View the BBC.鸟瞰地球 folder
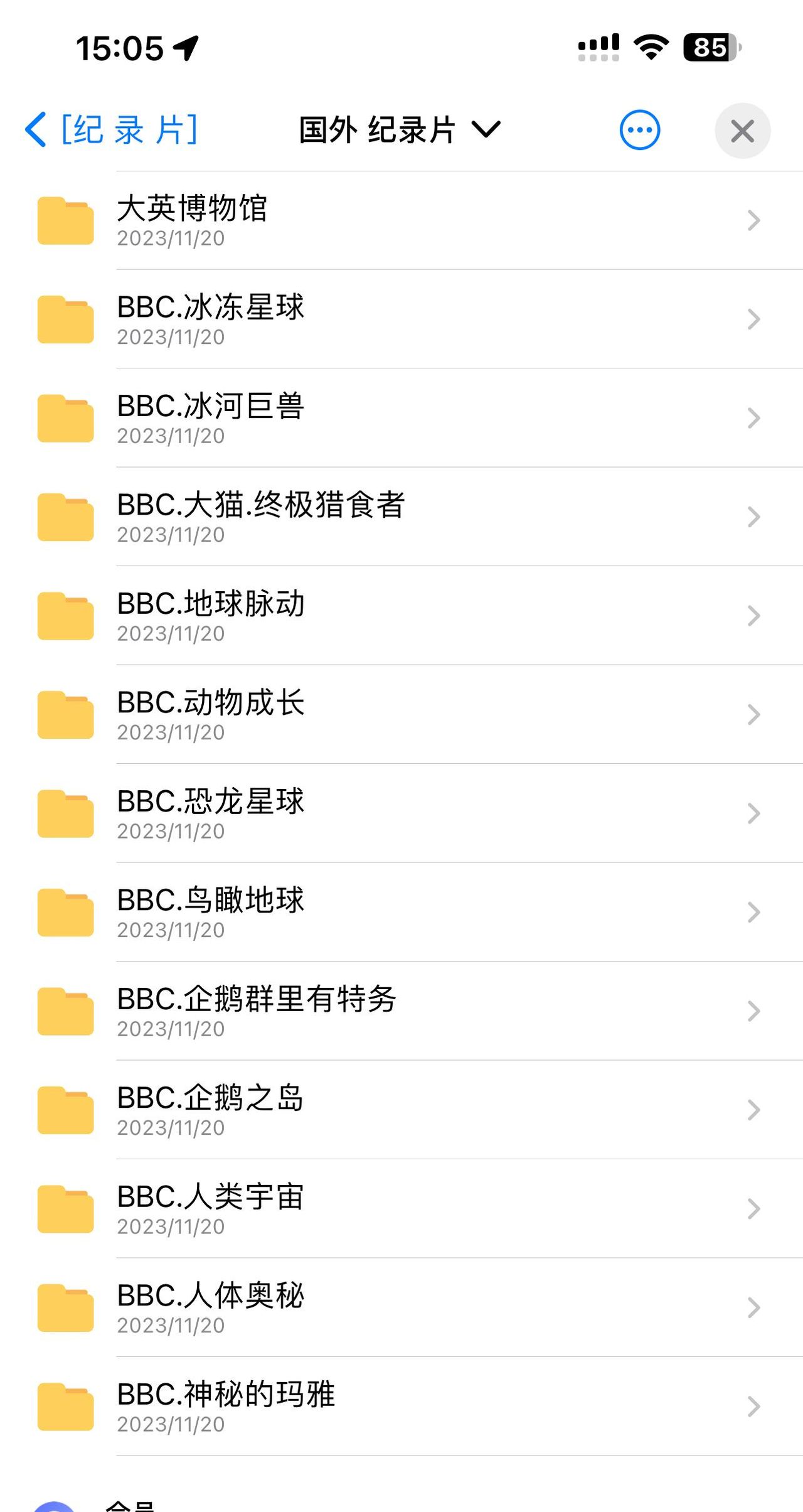This screenshot has width=803, height=1512. [401, 913]
